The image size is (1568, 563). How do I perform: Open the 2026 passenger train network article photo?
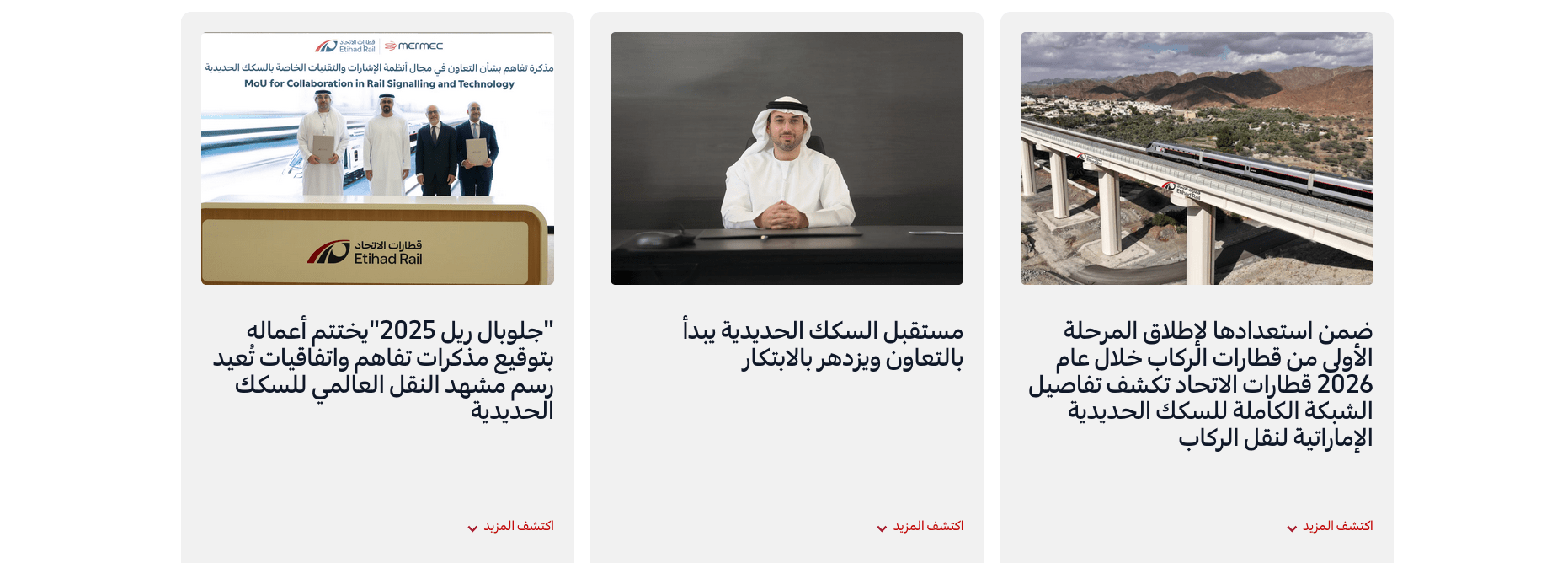(x=1197, y=158)
